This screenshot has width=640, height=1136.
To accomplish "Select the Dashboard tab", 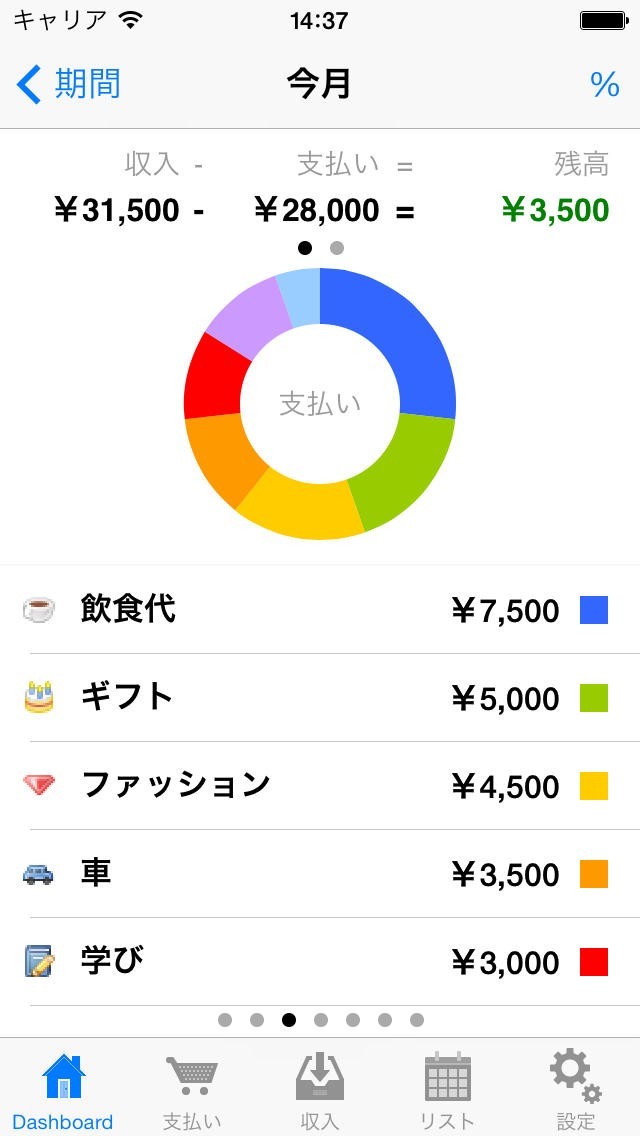I will pos(63,1090).
